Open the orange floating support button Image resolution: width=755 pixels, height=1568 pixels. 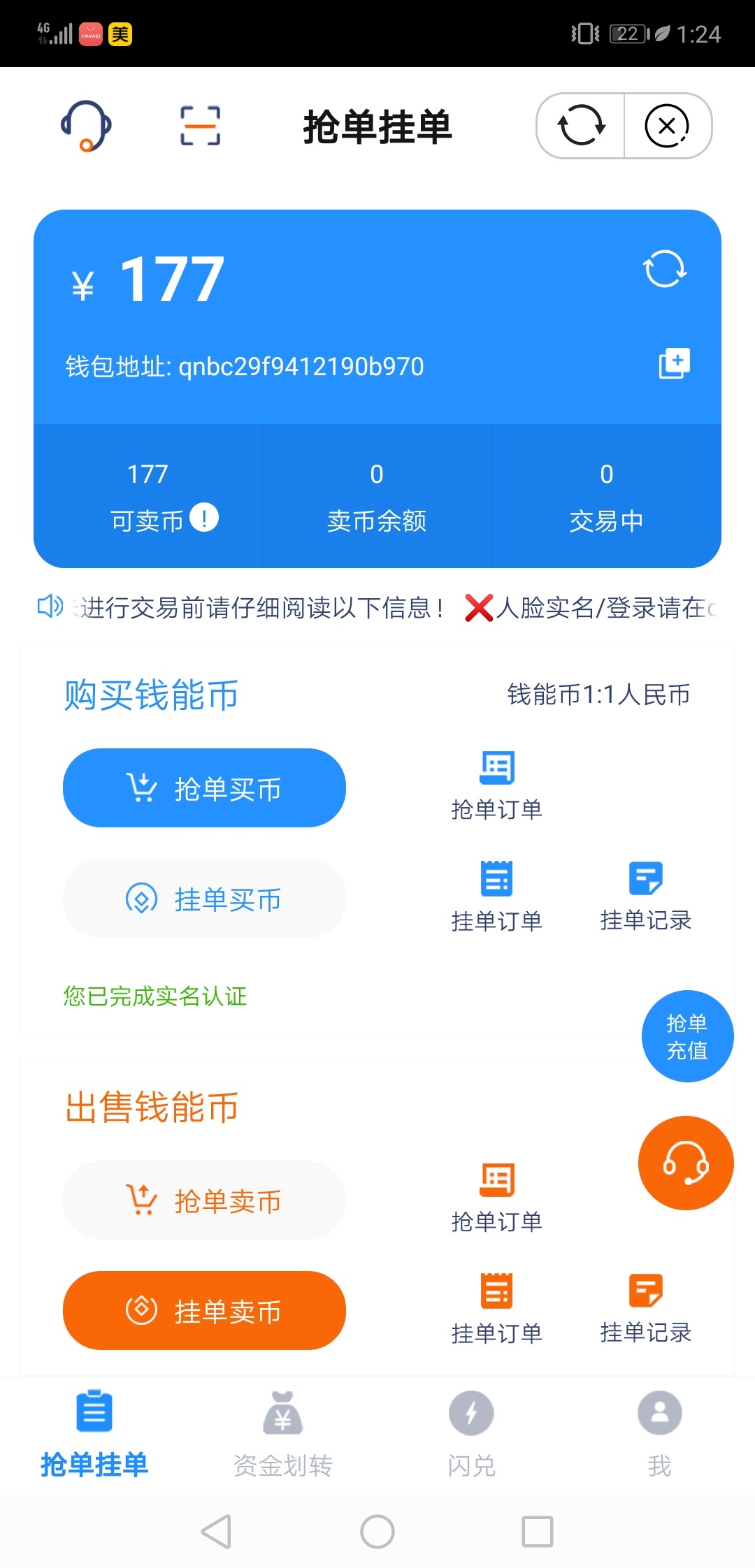pos(686,1163)
